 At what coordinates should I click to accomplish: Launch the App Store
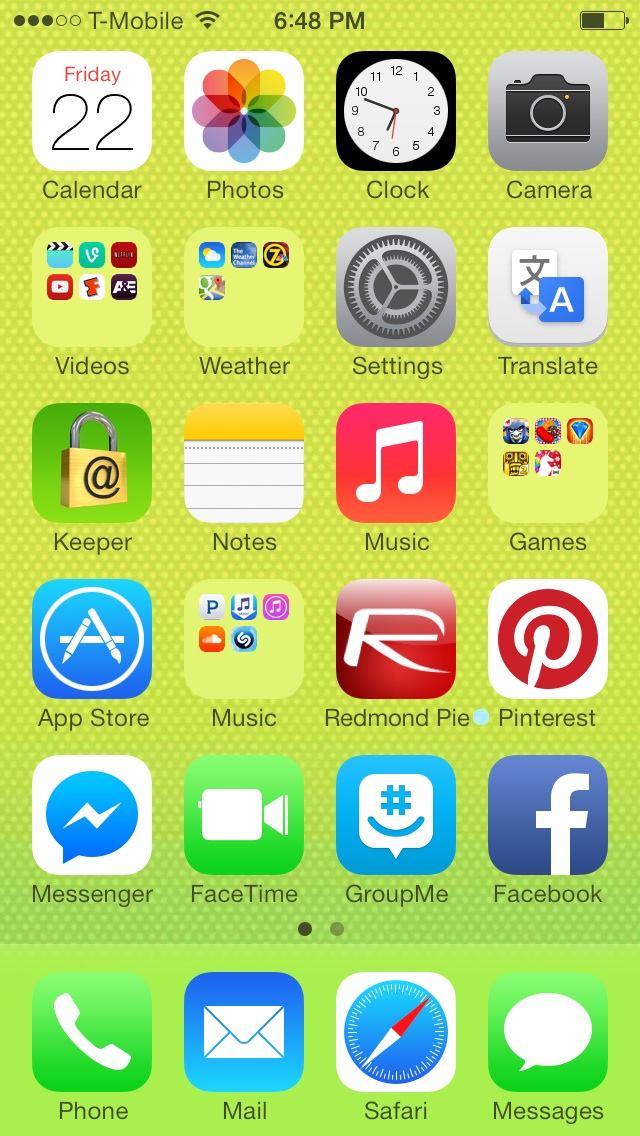tap(92, 639)
